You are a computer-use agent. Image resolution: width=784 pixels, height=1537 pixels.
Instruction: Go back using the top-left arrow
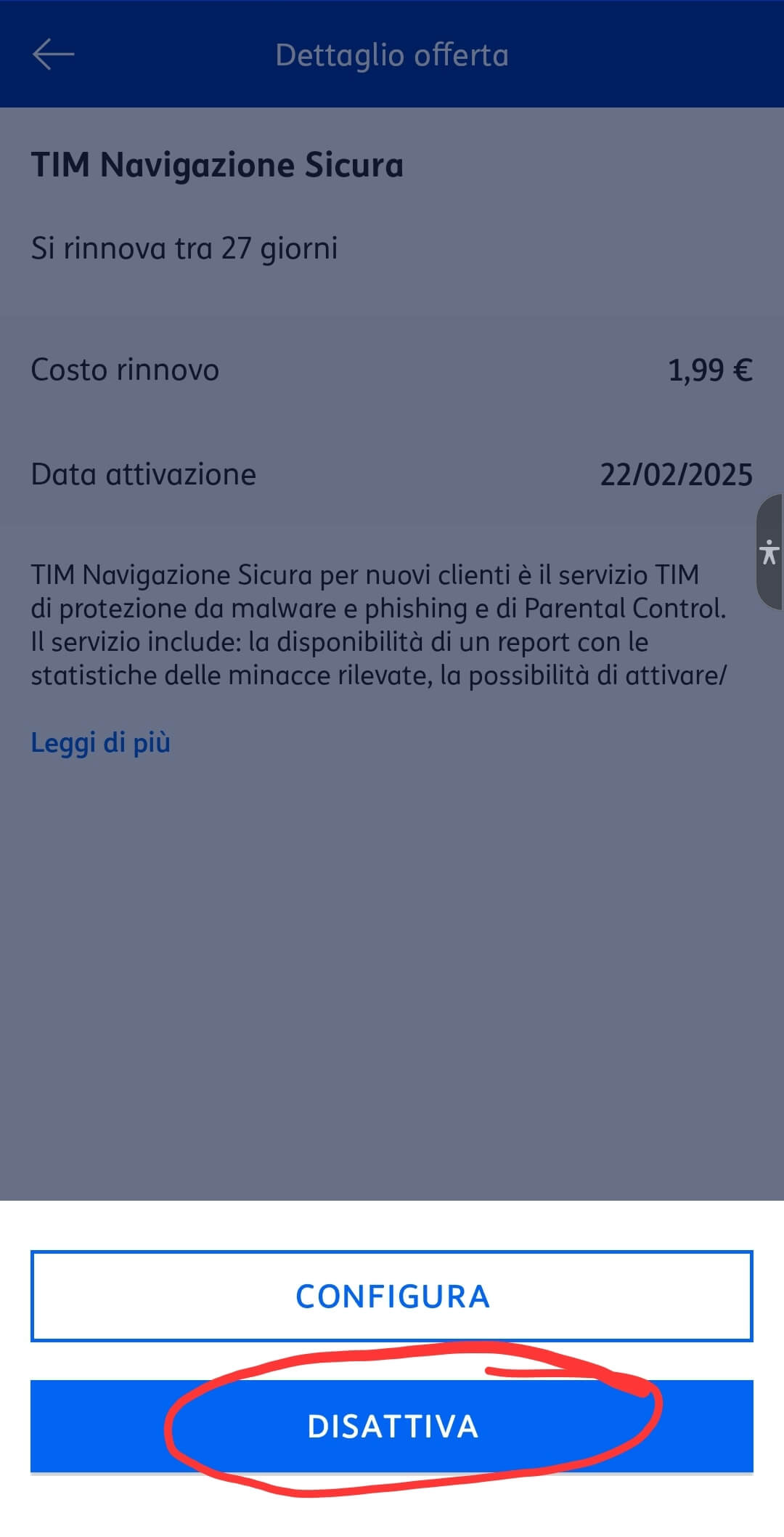pyautogui.click(x=53, y=54)
